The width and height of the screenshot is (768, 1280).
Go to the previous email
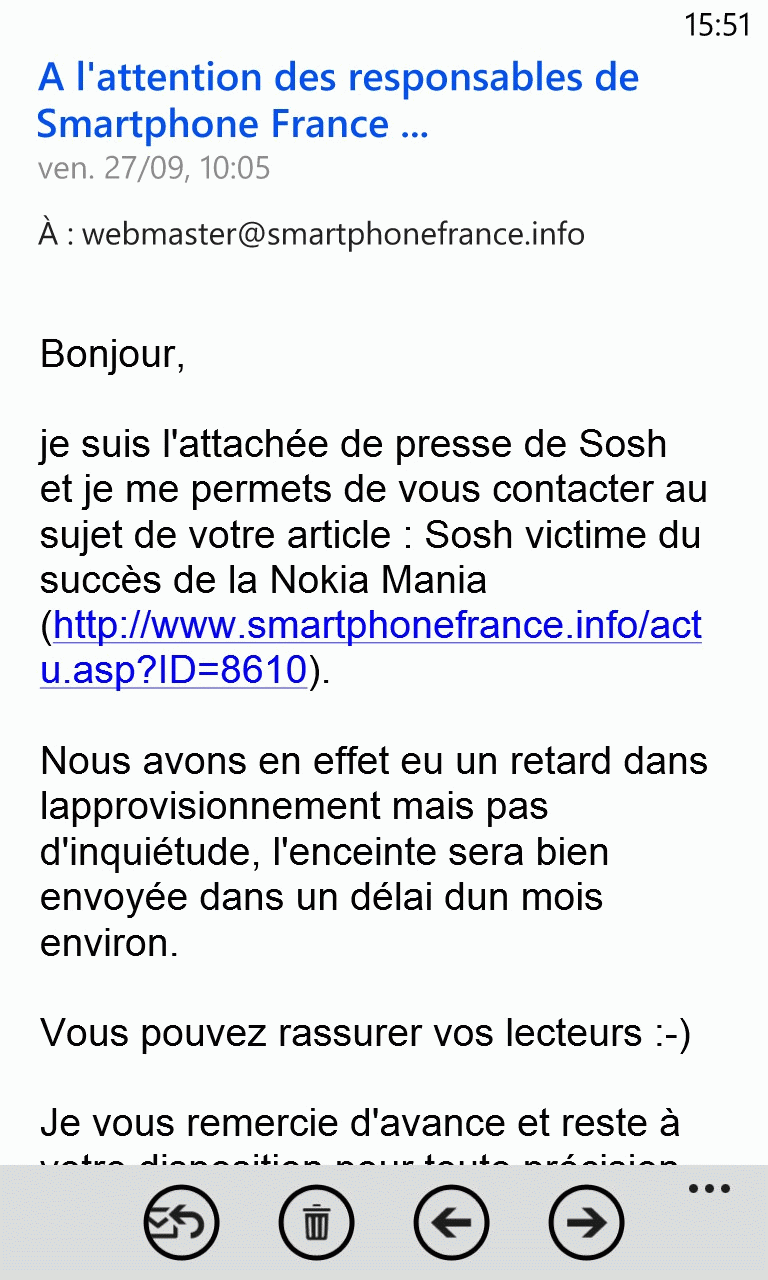tap(451, 1222)
